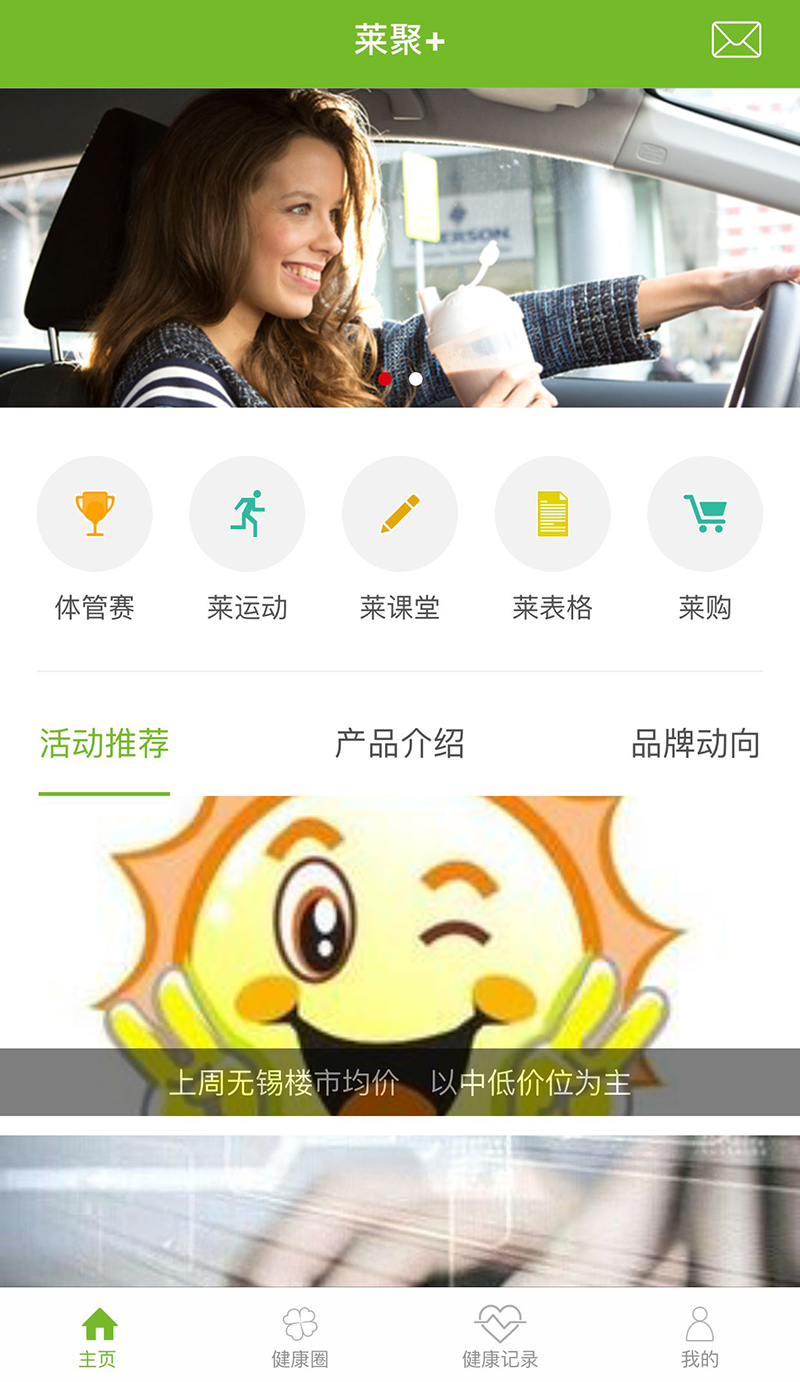800x1382 pixels.
Task: Open the messages envelope icon
Action: click(x=736, y=40)
